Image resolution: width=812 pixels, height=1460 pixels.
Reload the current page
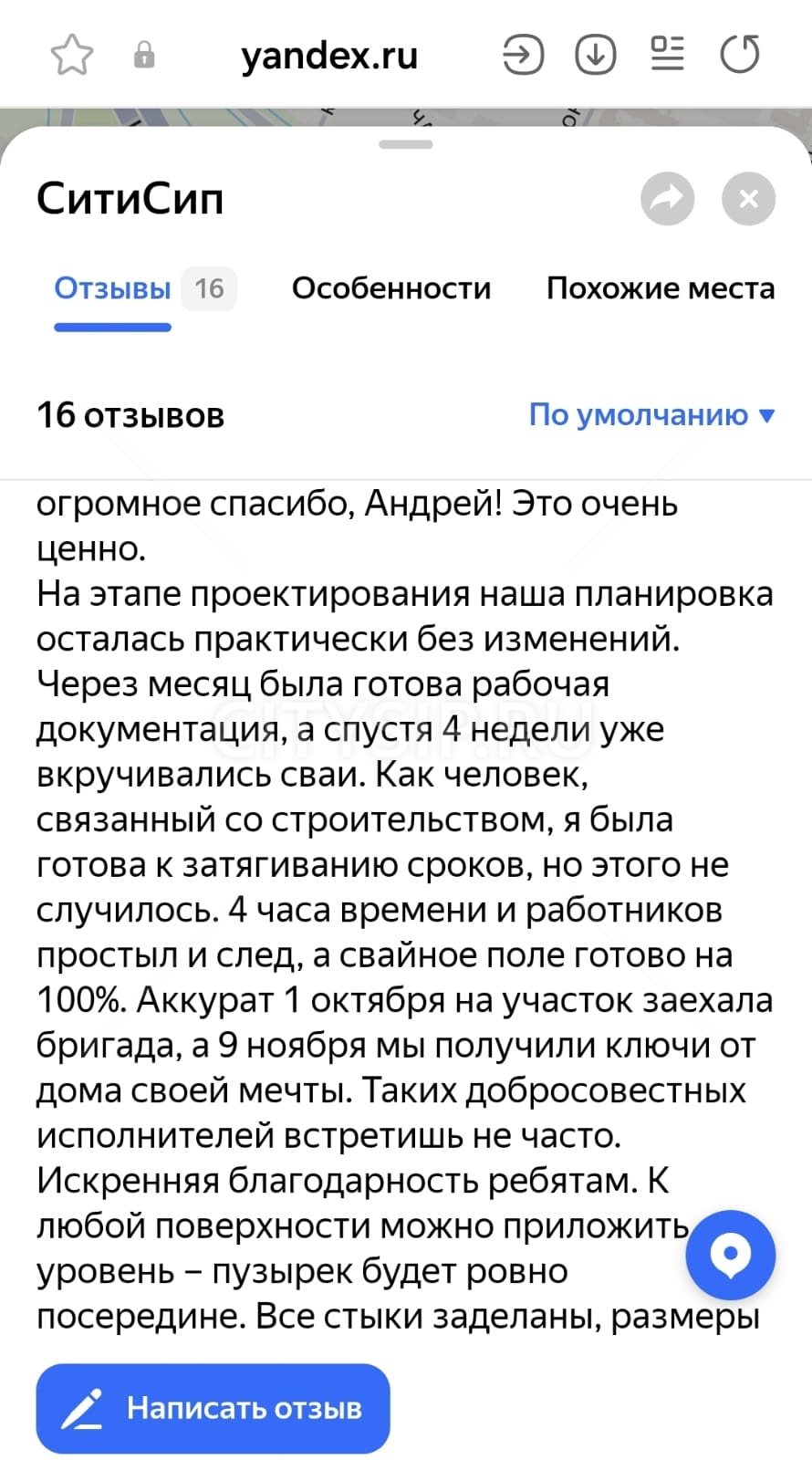pyautogui.click(x=739, y=55)
